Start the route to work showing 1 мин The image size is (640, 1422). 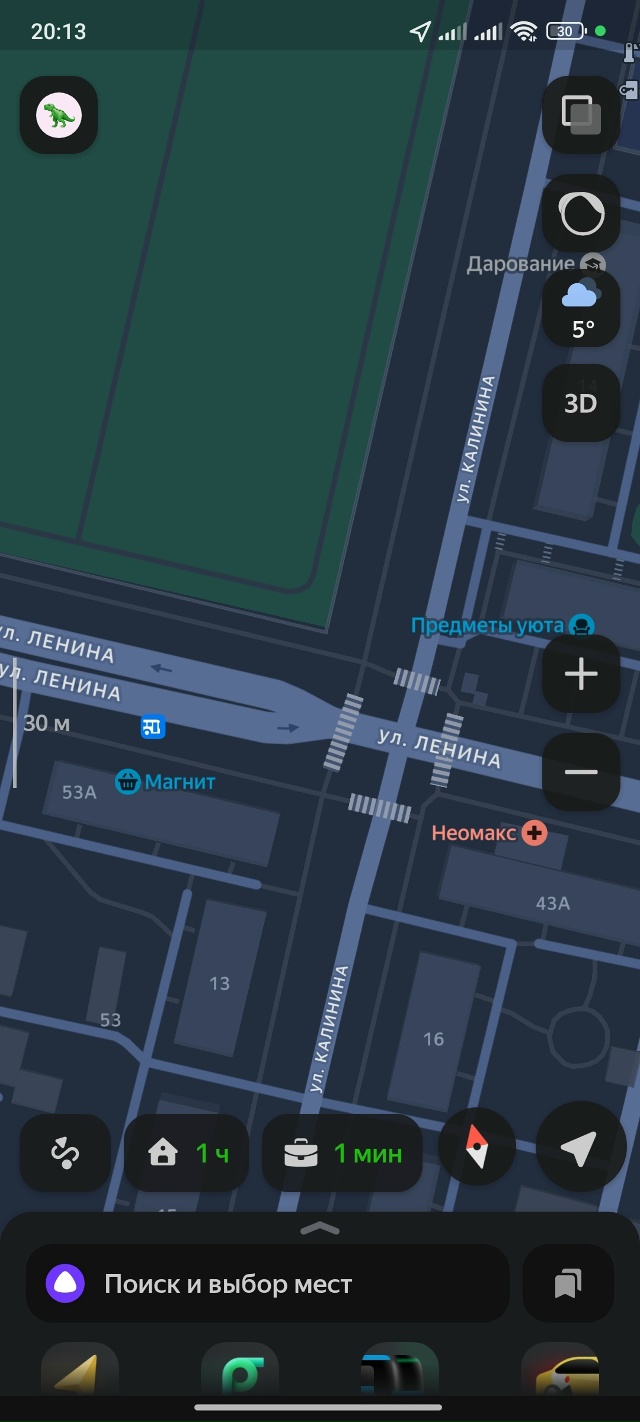coord(342,1153)
